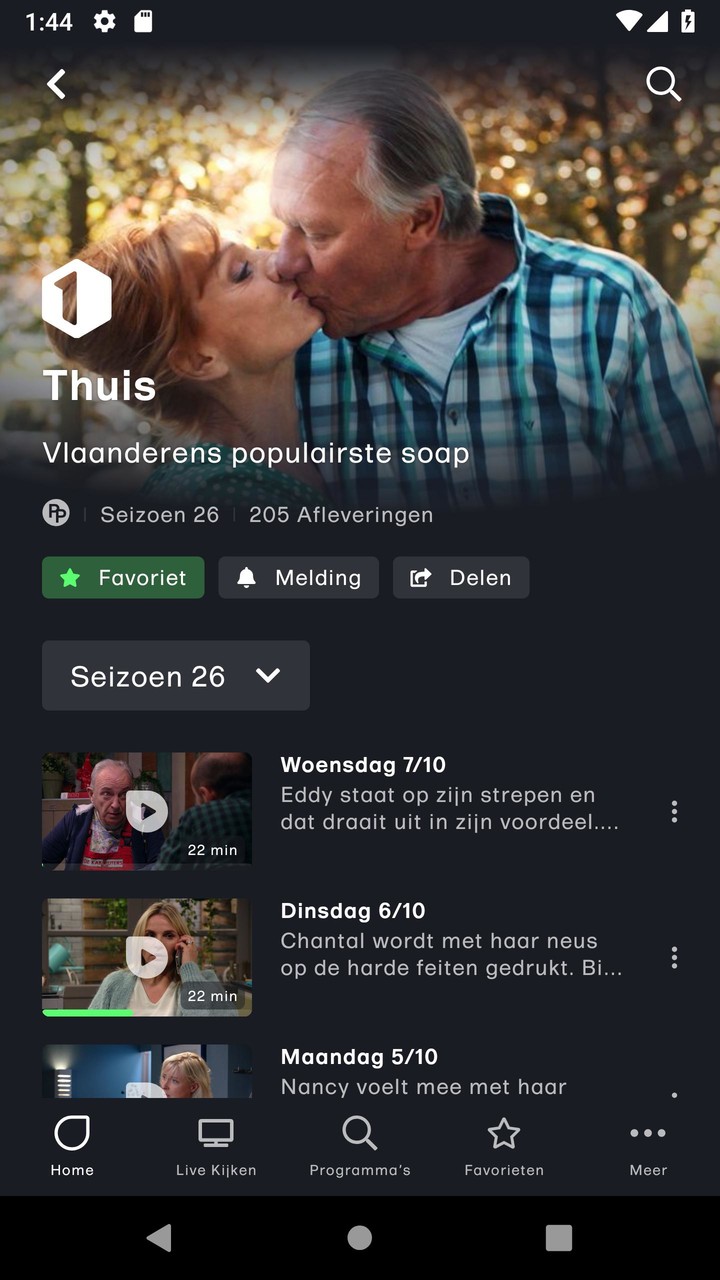The width and height of the screenshot is (720, 1280).
Task: Open the Programma's tab
Action: (360, 1146)
